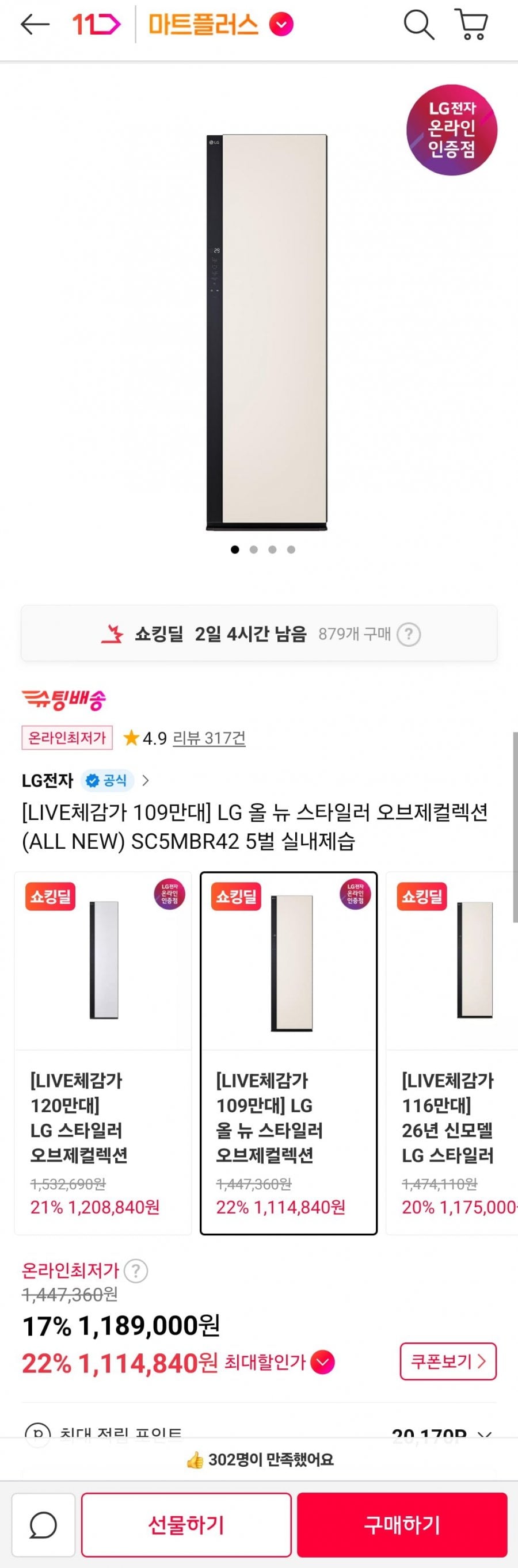Image resolution: width=518 pixels, height=1568 pixels.
Task: Select the 120만대 LG 스타일러 card
Action: [103, 1044]
